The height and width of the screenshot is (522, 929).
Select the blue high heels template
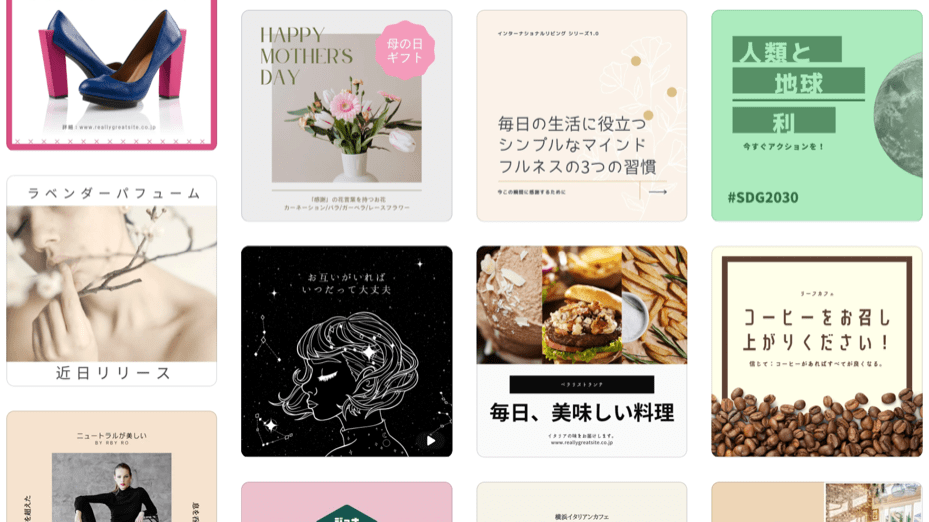coord(111,70)
